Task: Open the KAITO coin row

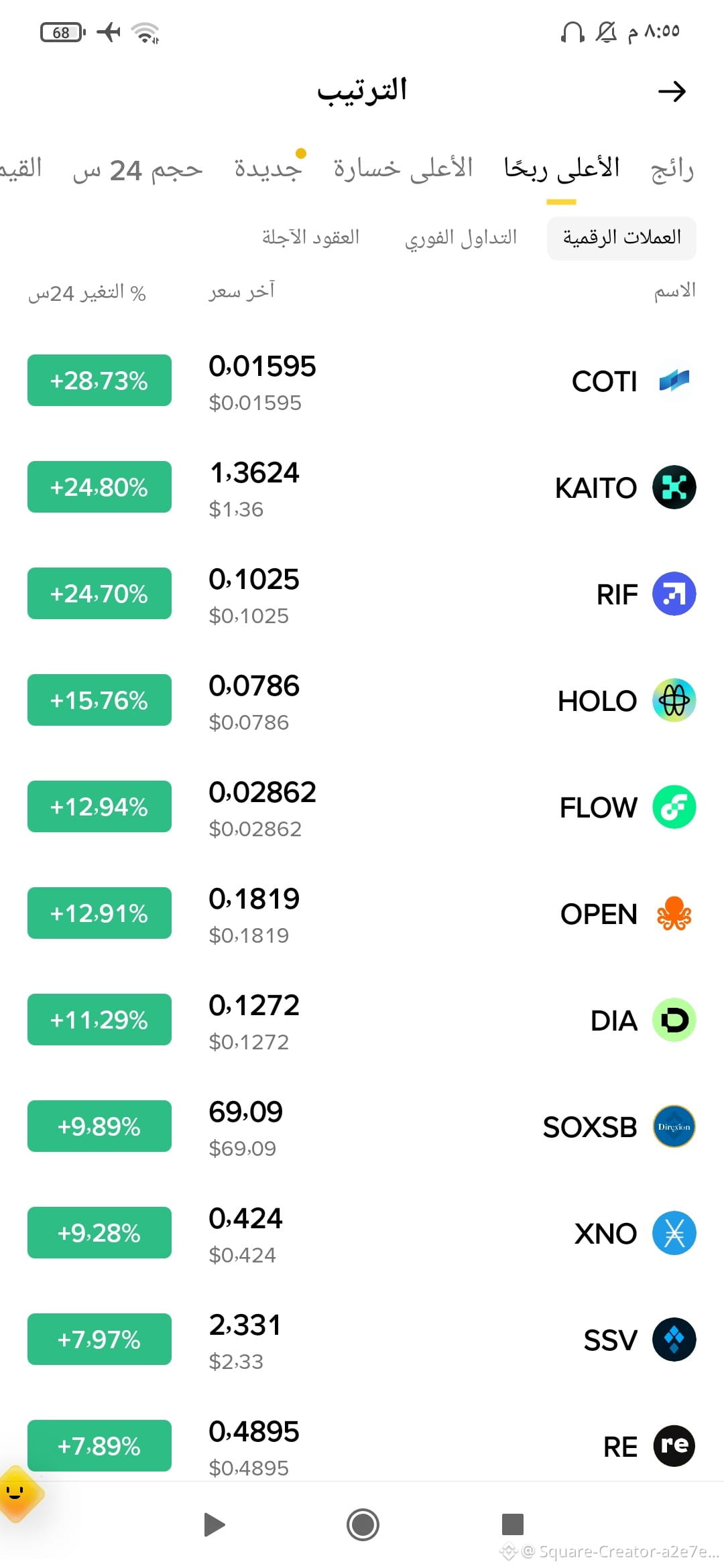Action: [362, 488]
